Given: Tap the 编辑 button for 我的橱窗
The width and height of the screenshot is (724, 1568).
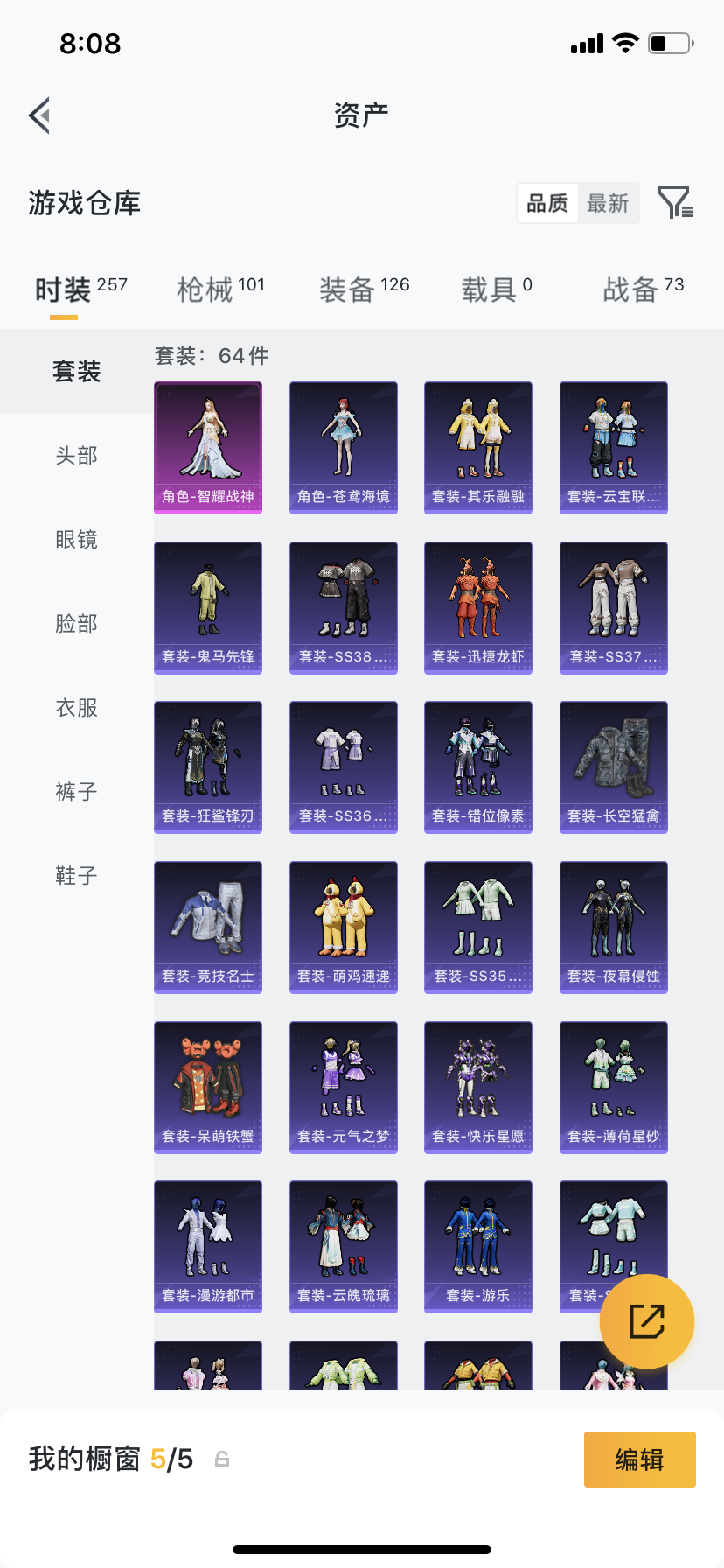Looking at the screenshot, I should click(x=640, y=1459).
